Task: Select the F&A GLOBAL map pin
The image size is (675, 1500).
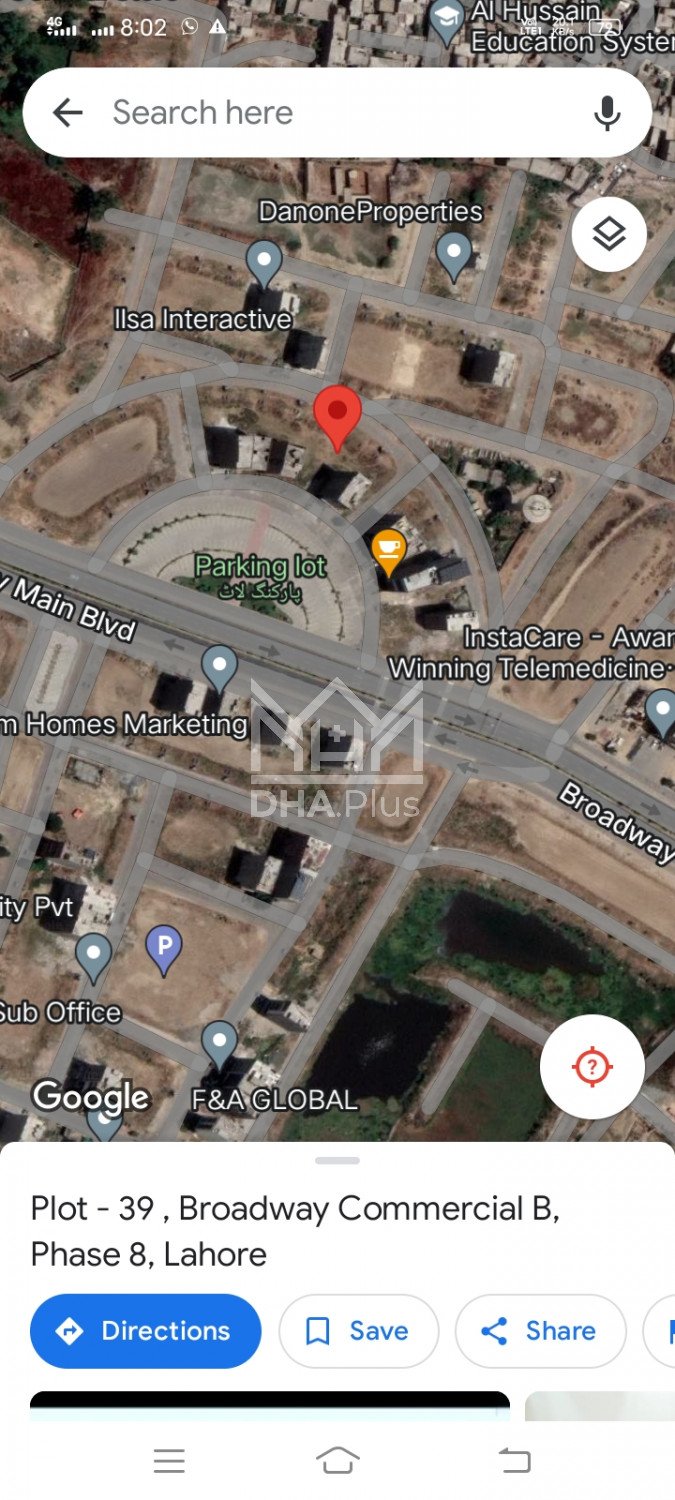Action: coord(220,1044)
